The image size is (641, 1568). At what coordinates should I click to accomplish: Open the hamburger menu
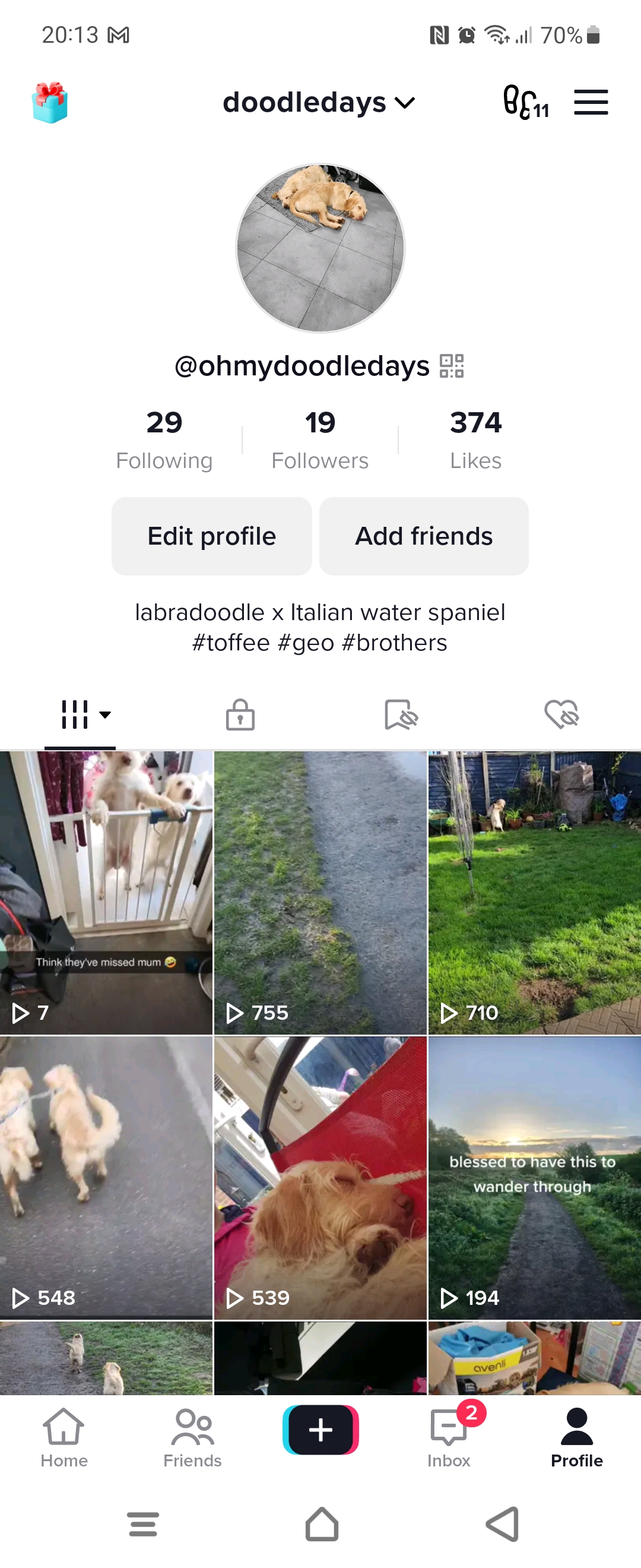point(591,102)
